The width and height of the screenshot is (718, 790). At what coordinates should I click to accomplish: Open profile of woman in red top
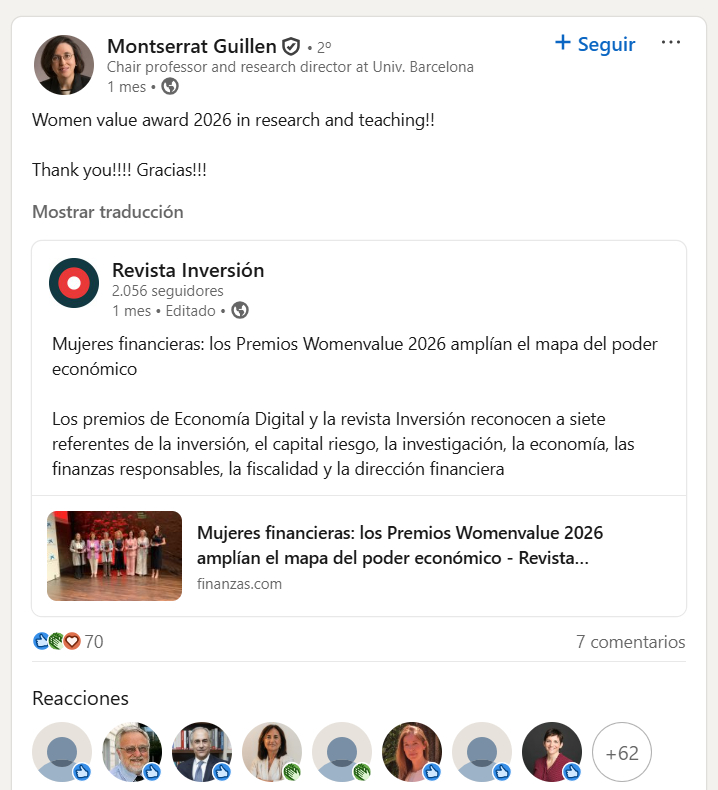coord(552,752)
